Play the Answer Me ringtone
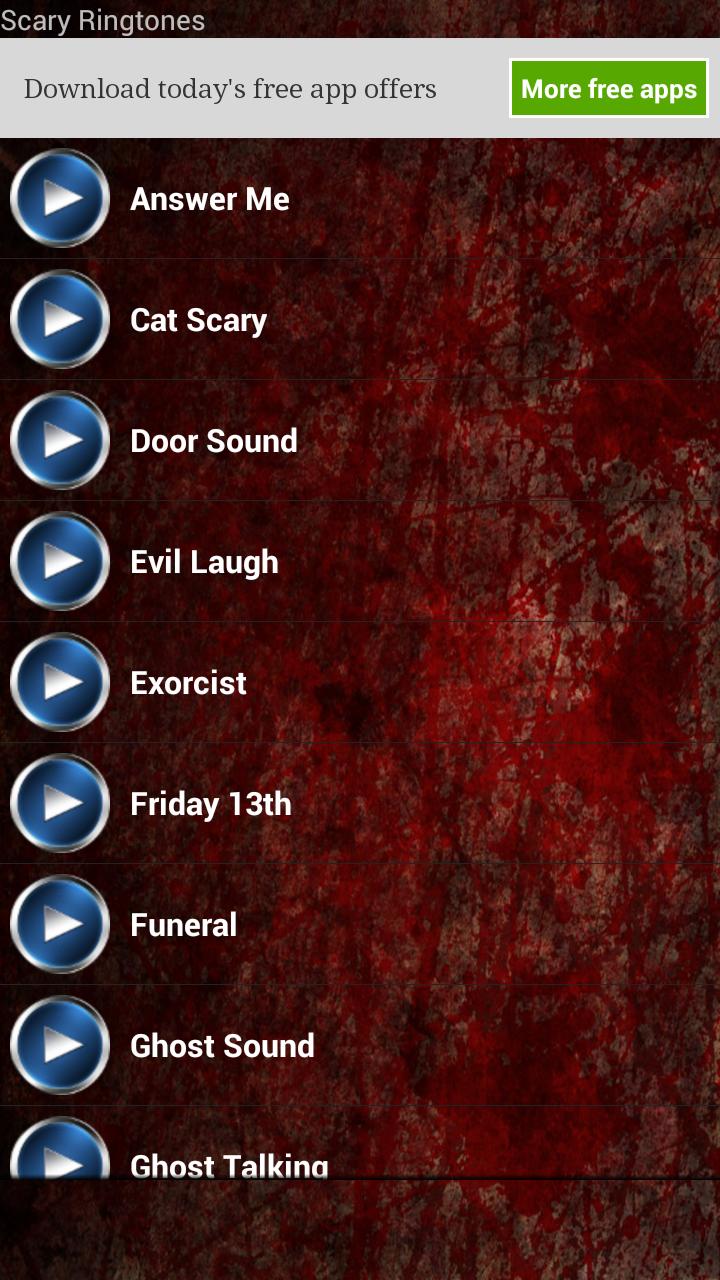The image size is (720, 1280). tap(60, 199)
